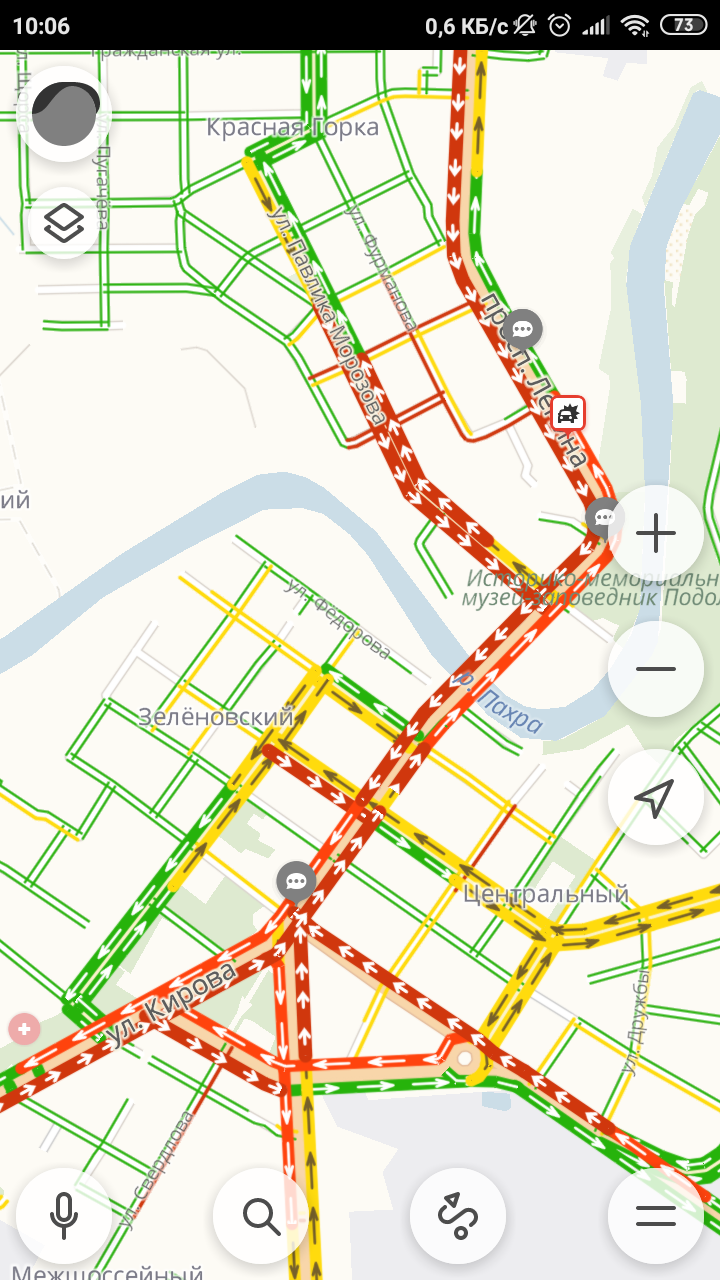
Task: View the road accident marker on пр. Ленина
Action: pos(568,413)
